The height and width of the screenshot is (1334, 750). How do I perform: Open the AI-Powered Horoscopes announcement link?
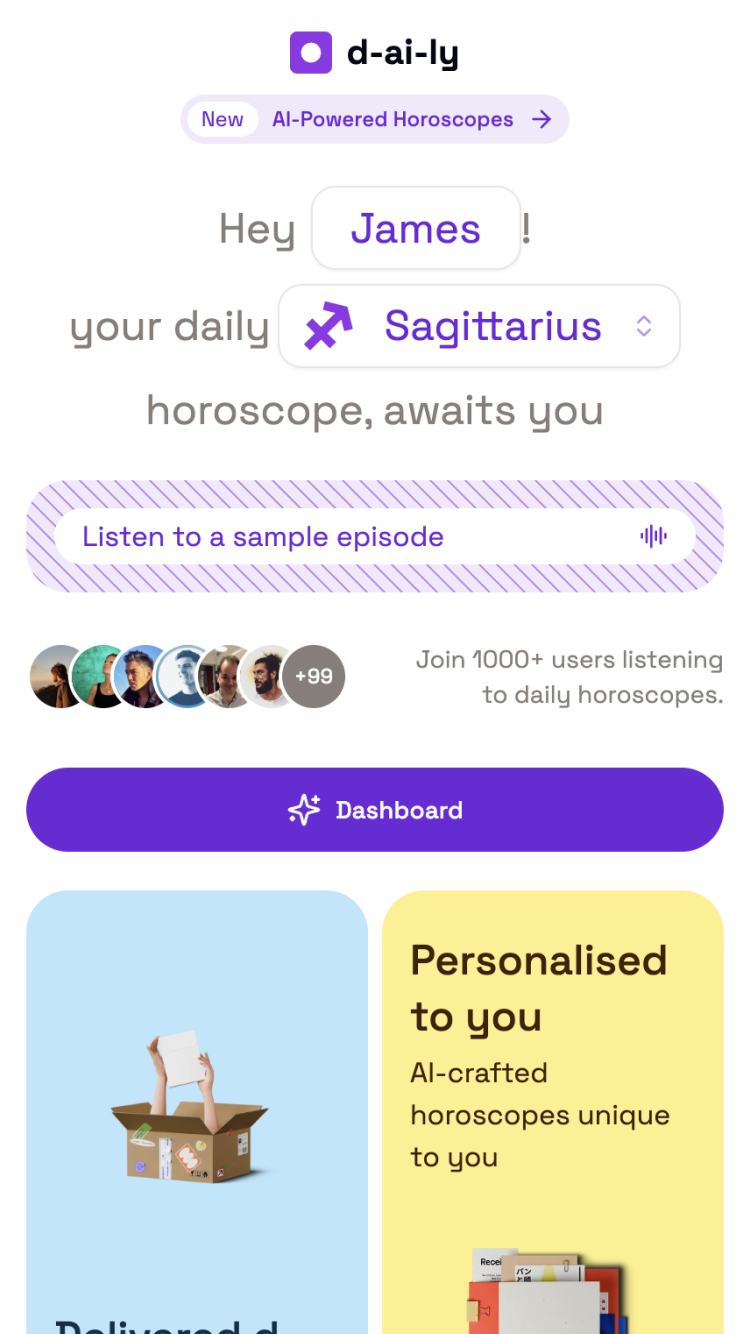tap(375, 120)
